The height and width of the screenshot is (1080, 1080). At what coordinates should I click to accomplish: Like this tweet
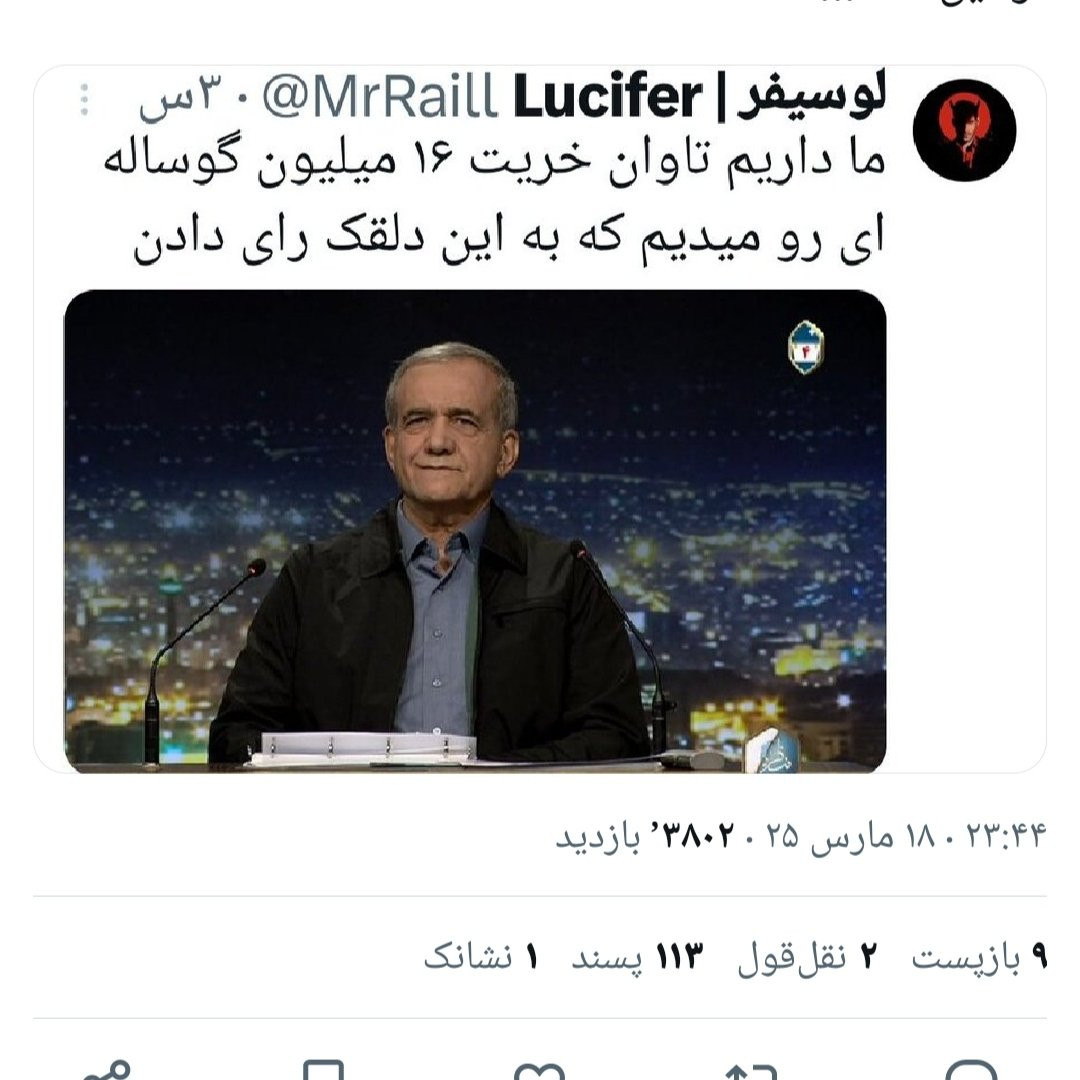(539, 1070)
